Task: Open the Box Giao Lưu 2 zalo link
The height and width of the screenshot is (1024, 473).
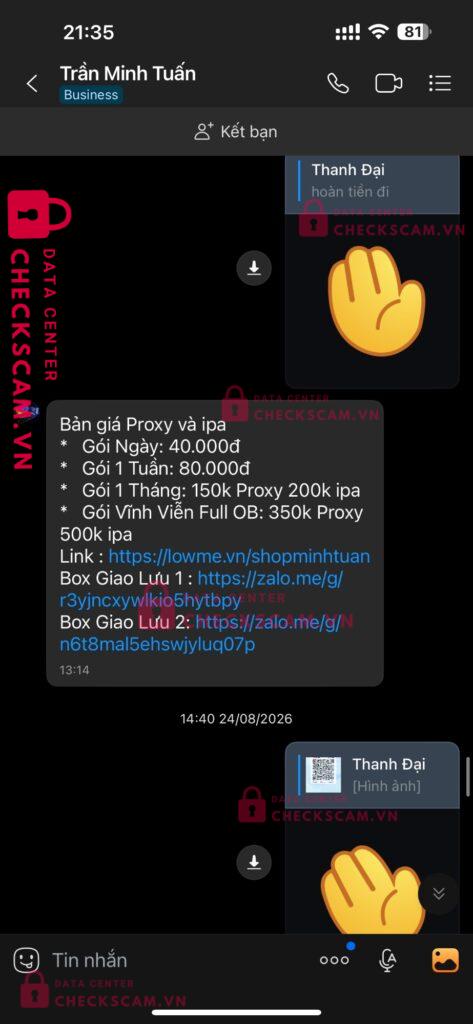Action: click(x=200, y=633)
